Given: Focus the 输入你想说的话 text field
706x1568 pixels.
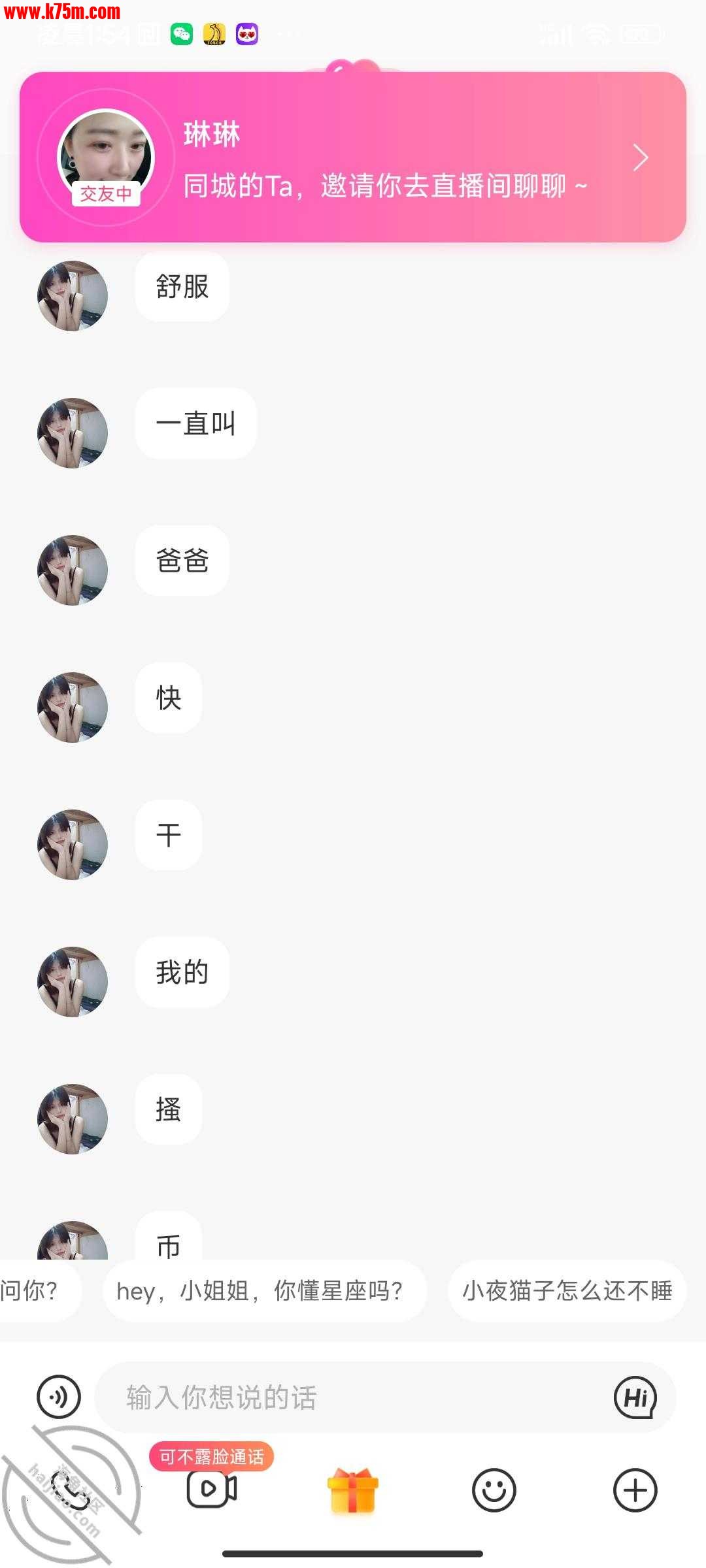Looking at the screenshot, I should (353, 1397).
